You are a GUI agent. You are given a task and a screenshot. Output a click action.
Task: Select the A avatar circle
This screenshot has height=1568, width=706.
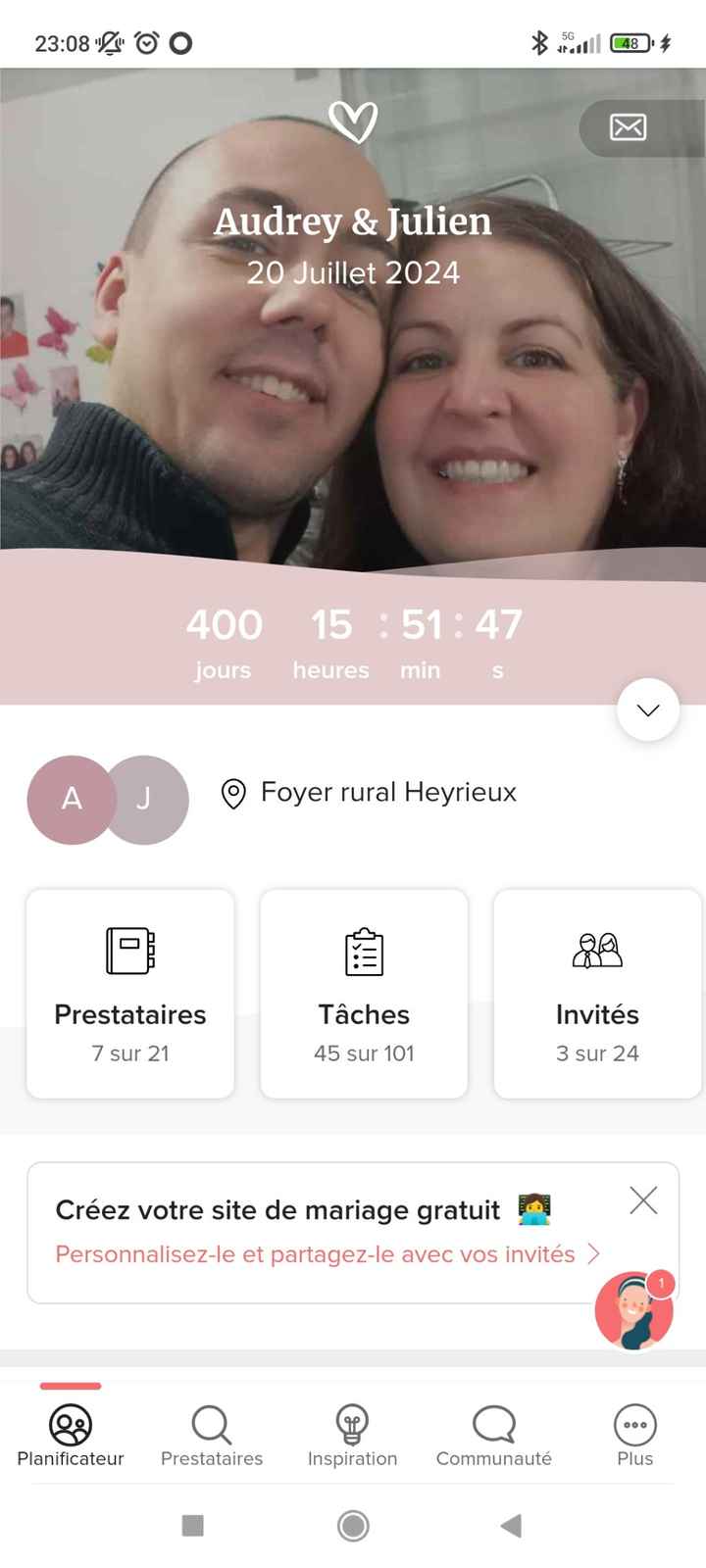point(70,800)
